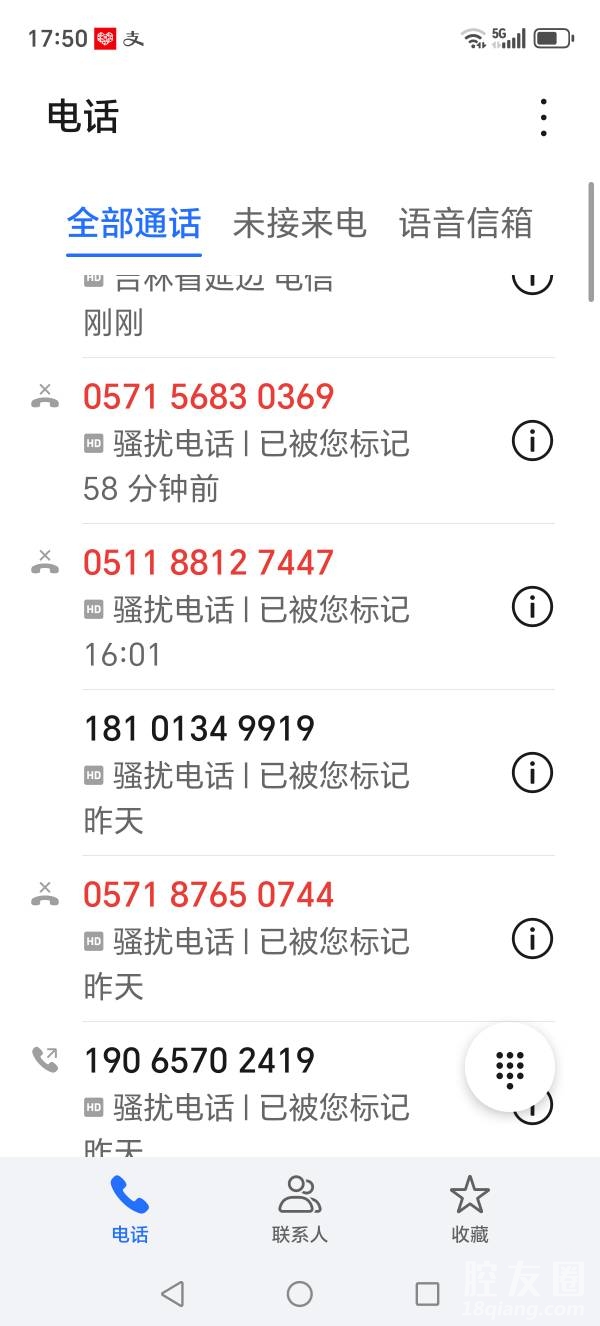Select the 全部通话 tab

tap(134, 223)
